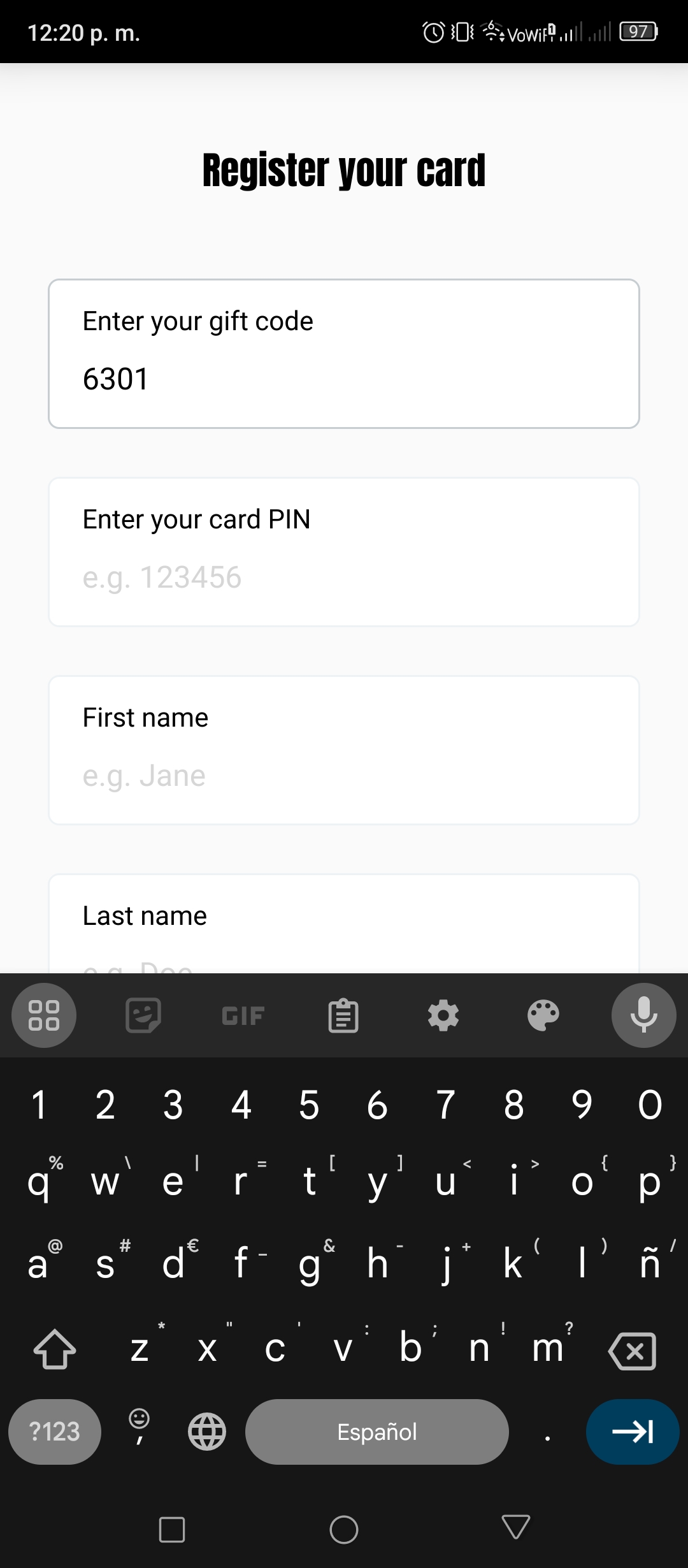Viewport: 688px width, 1568px height.
Task: Switch to the ?123 symbols layout
Action: 55,1432
